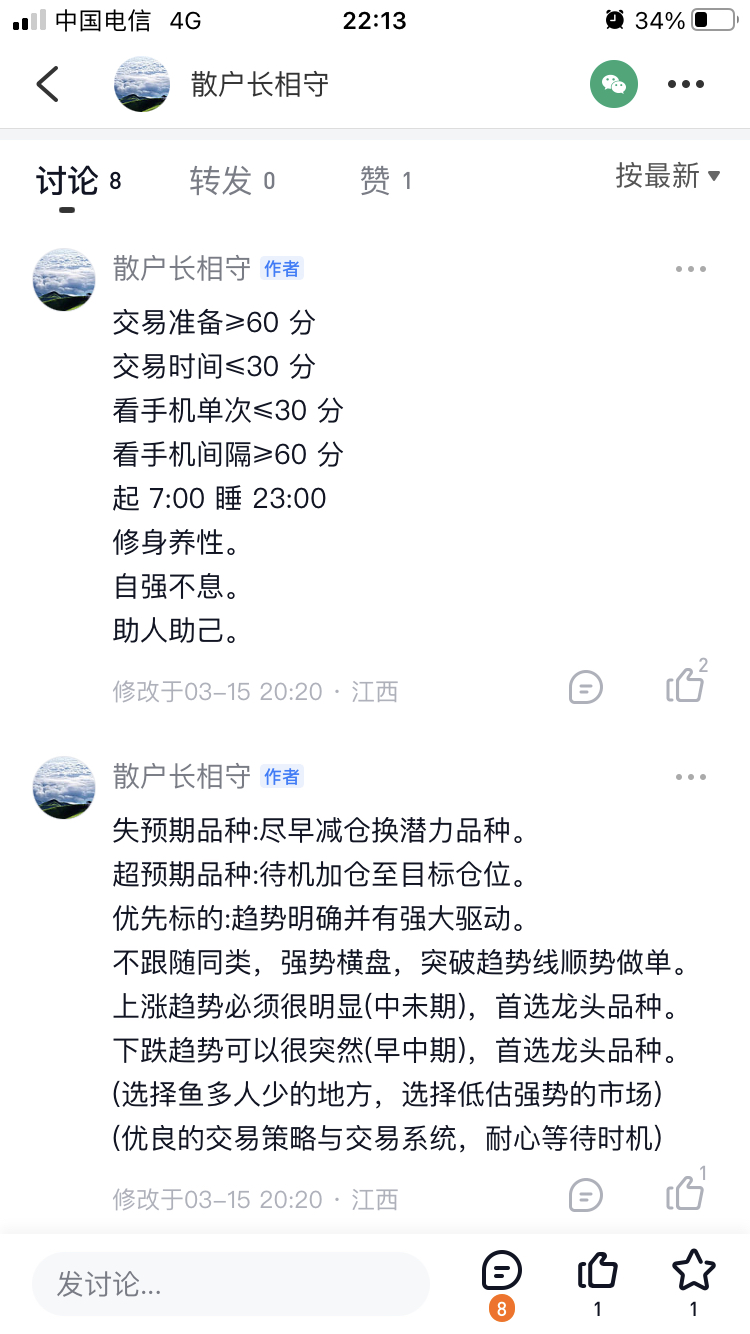Screen dimensions: 750x1334
Task: Reply to the 失预期品种 comment
Action: pos(586,1195)
